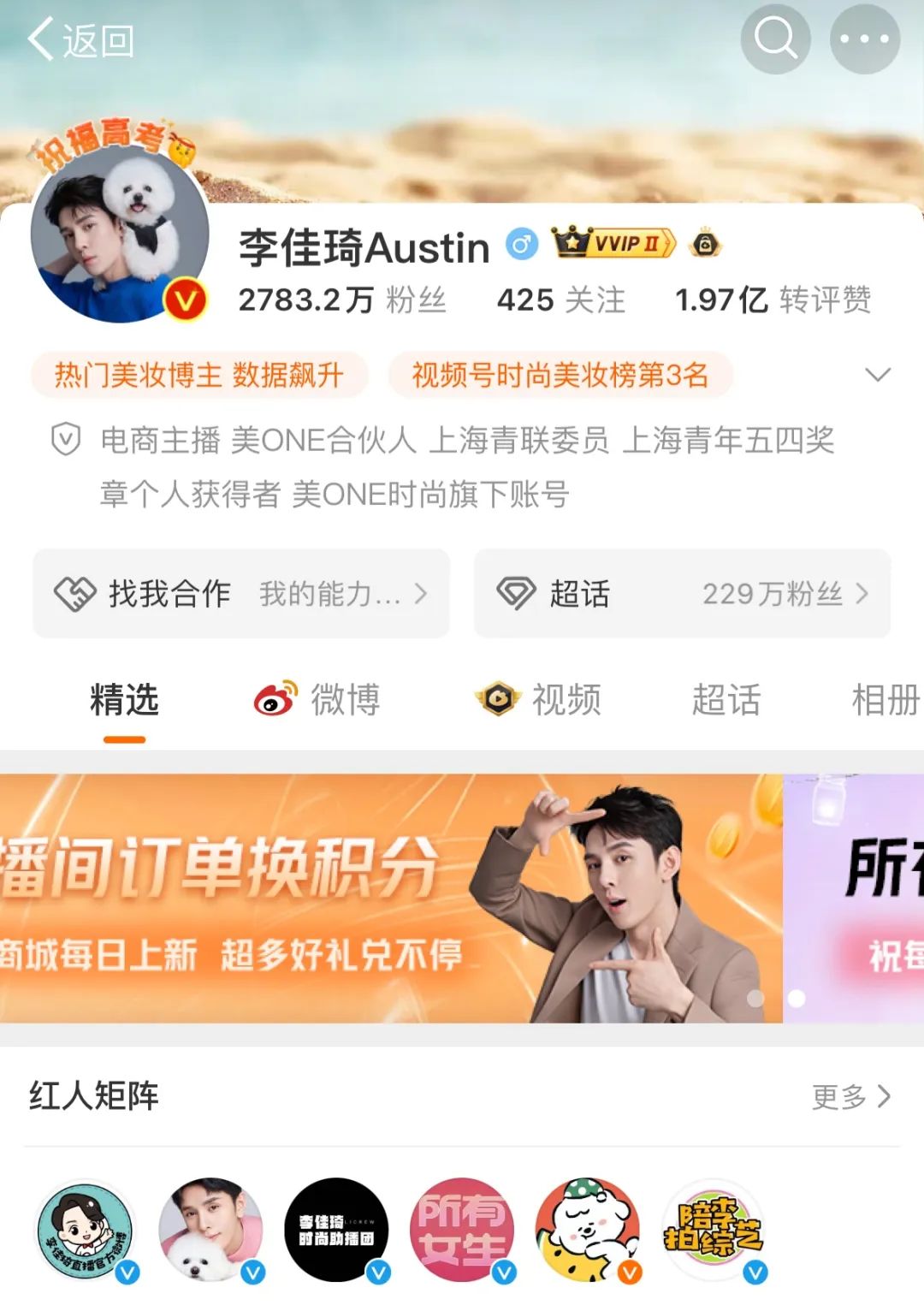Image resolution: width=924 pixels, height=1311 pixels.
Task: Go back using the 返回 button
Action: coord(81,40)
